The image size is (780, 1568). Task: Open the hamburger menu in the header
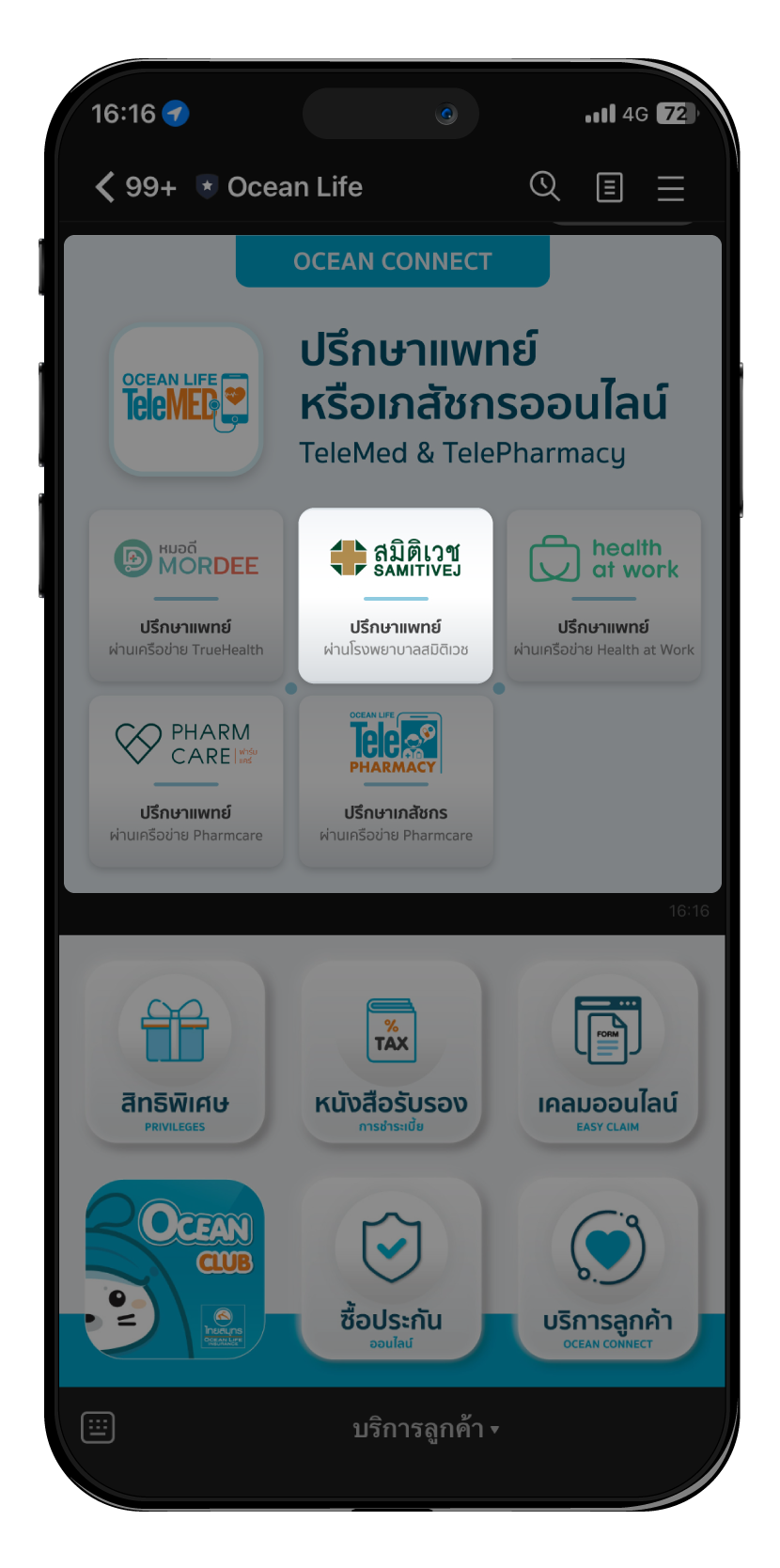(670, 188)
